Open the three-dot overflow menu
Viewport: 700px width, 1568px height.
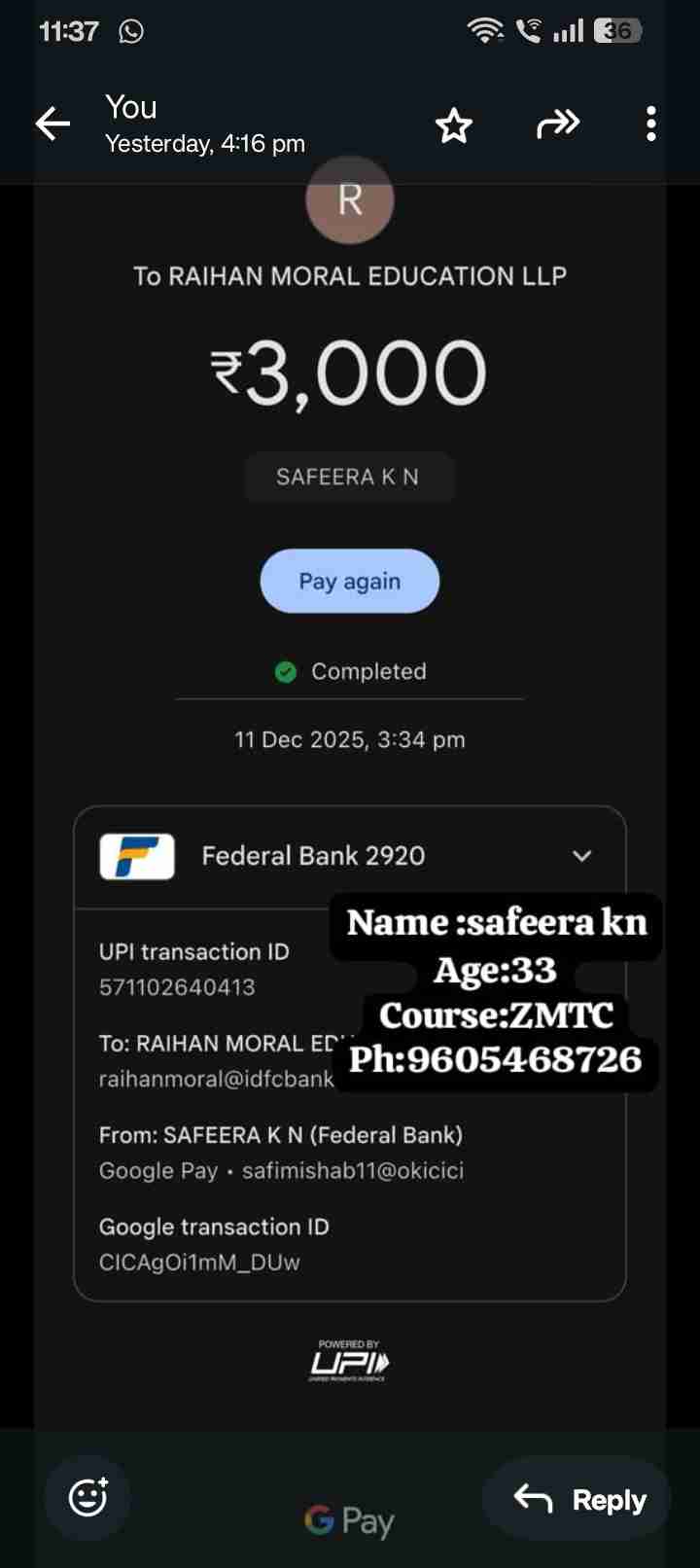pos(650,124)
